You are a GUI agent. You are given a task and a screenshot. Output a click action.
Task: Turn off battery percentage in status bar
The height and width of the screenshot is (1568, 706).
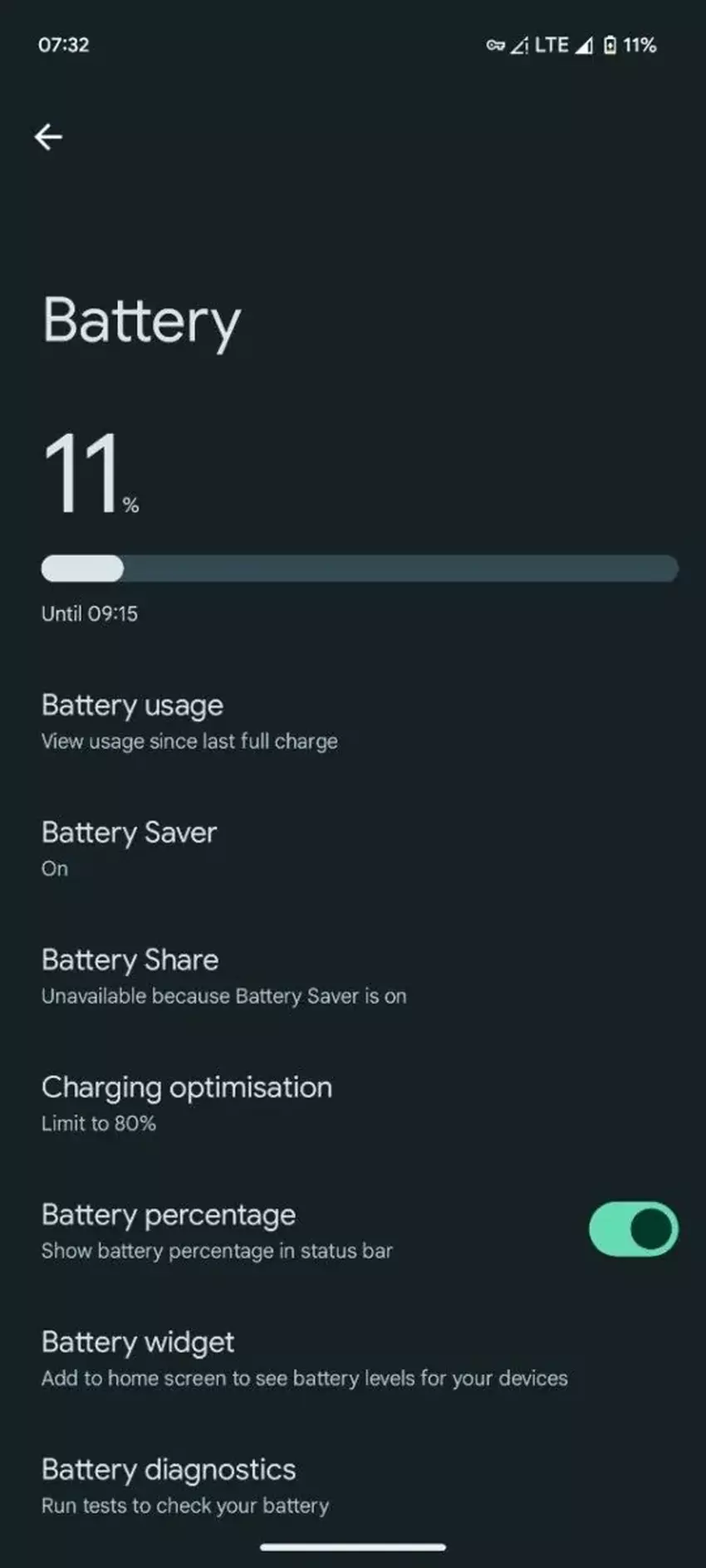[633, 1229]
